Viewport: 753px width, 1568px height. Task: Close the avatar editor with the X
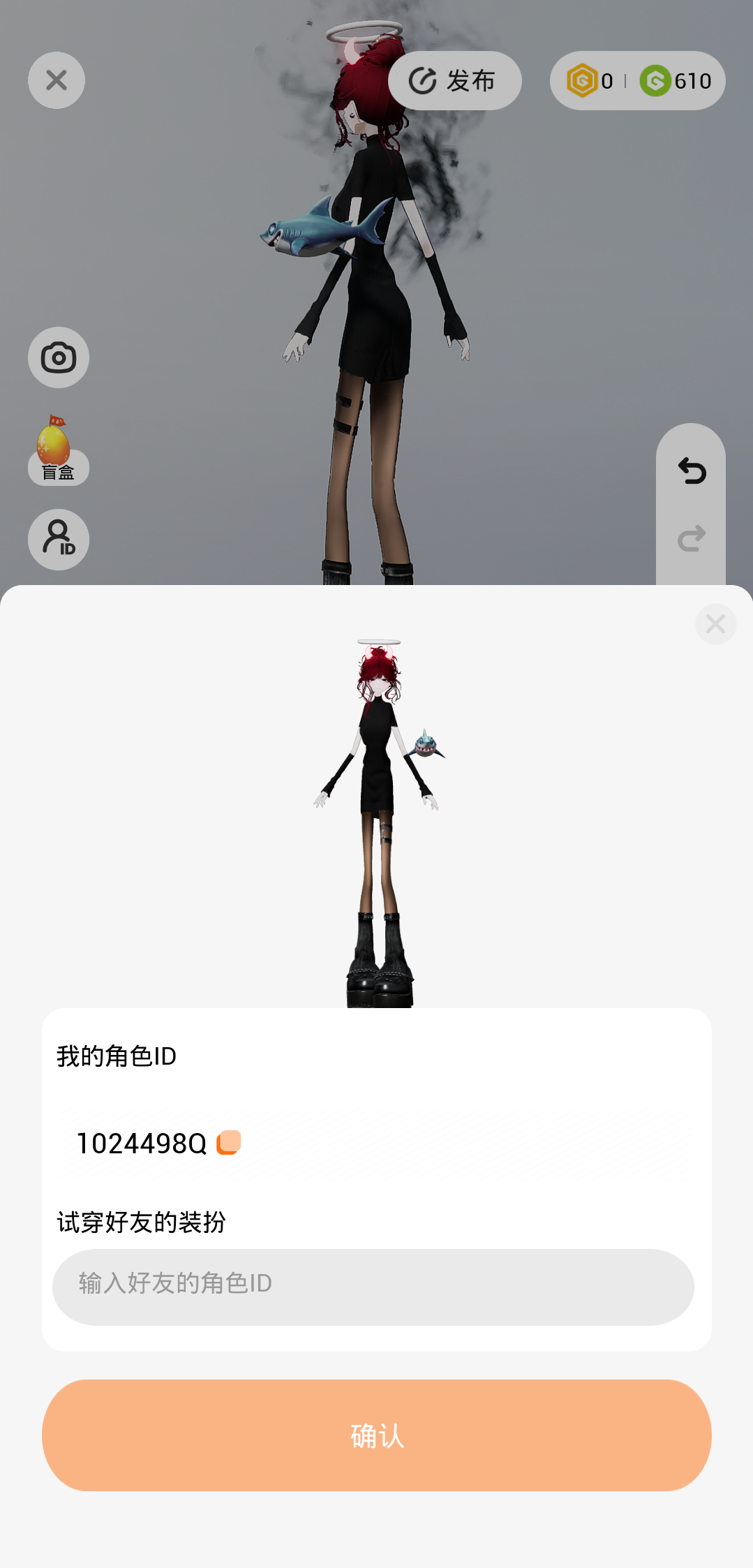click(x=57, y=80)
